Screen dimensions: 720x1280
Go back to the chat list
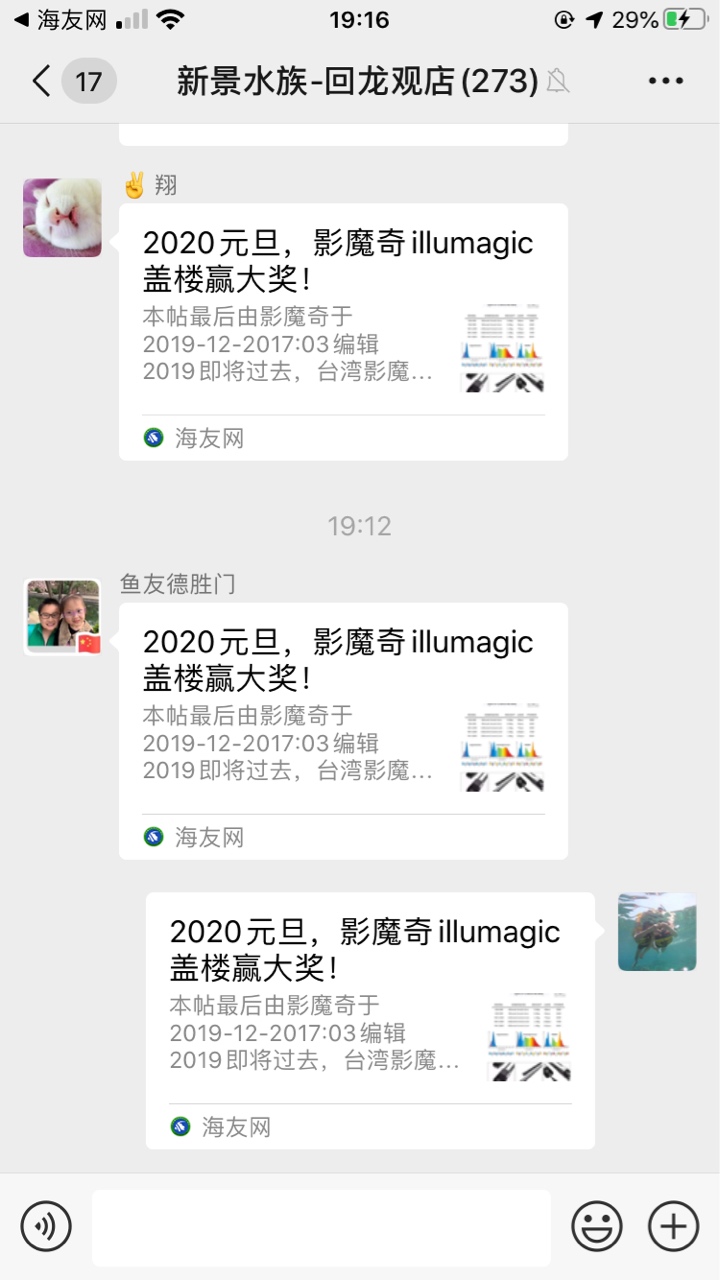42,81
